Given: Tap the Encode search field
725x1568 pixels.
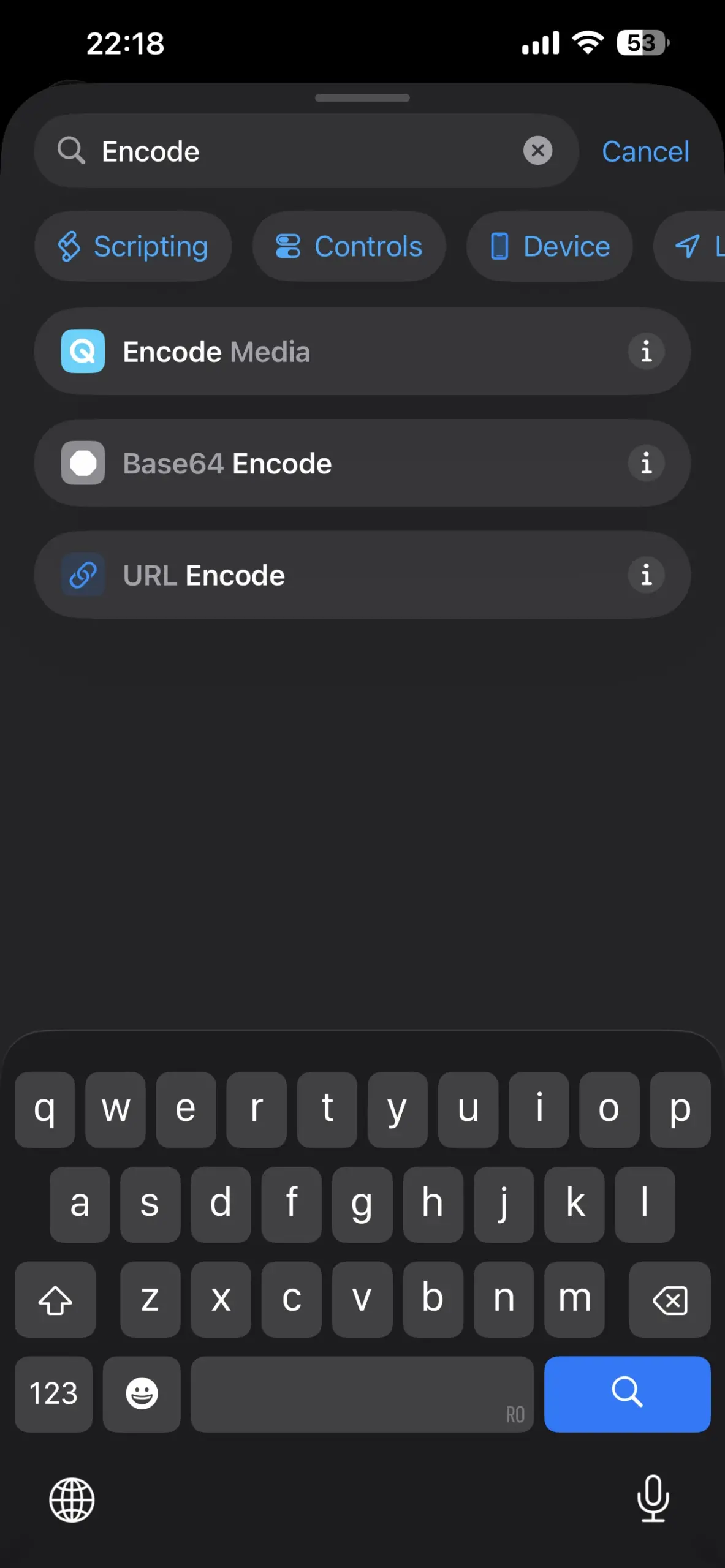Looking at the screenshot, I should [x=306, y=151].
